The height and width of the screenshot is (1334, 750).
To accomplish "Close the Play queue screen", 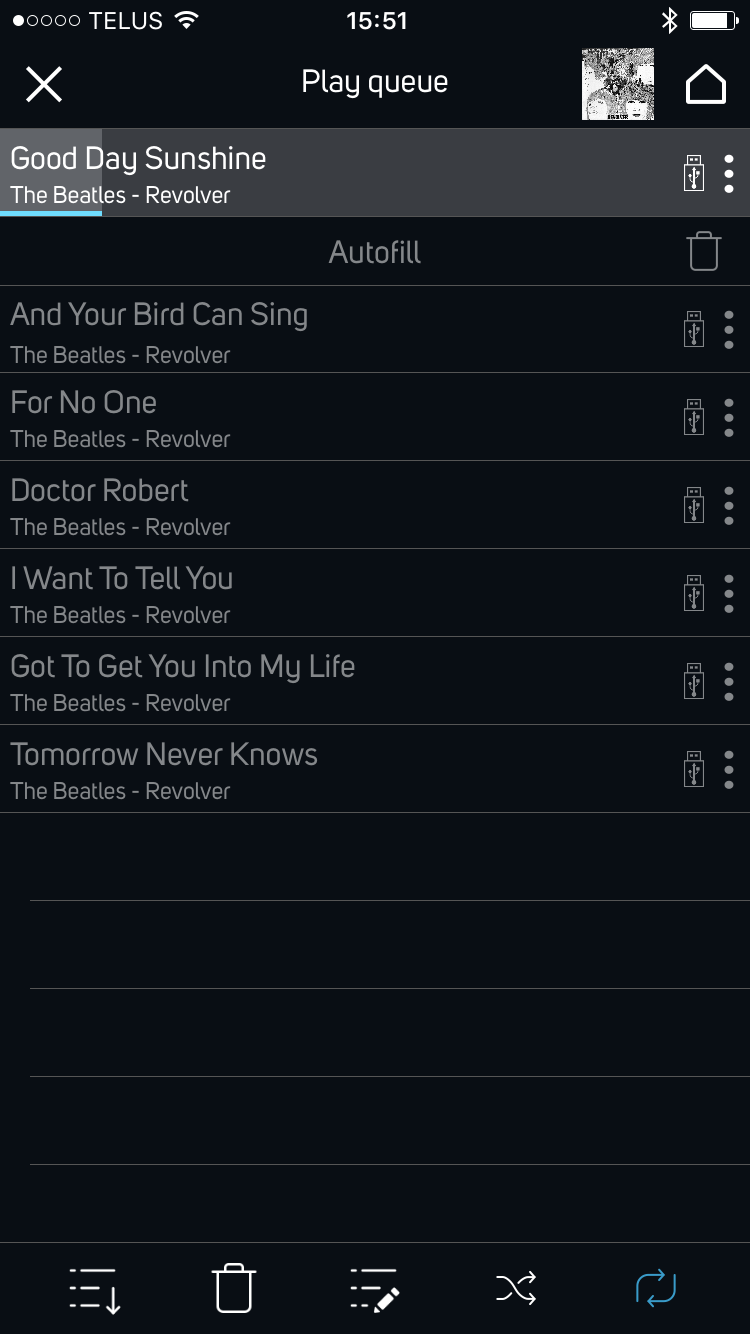I will 44,84.
